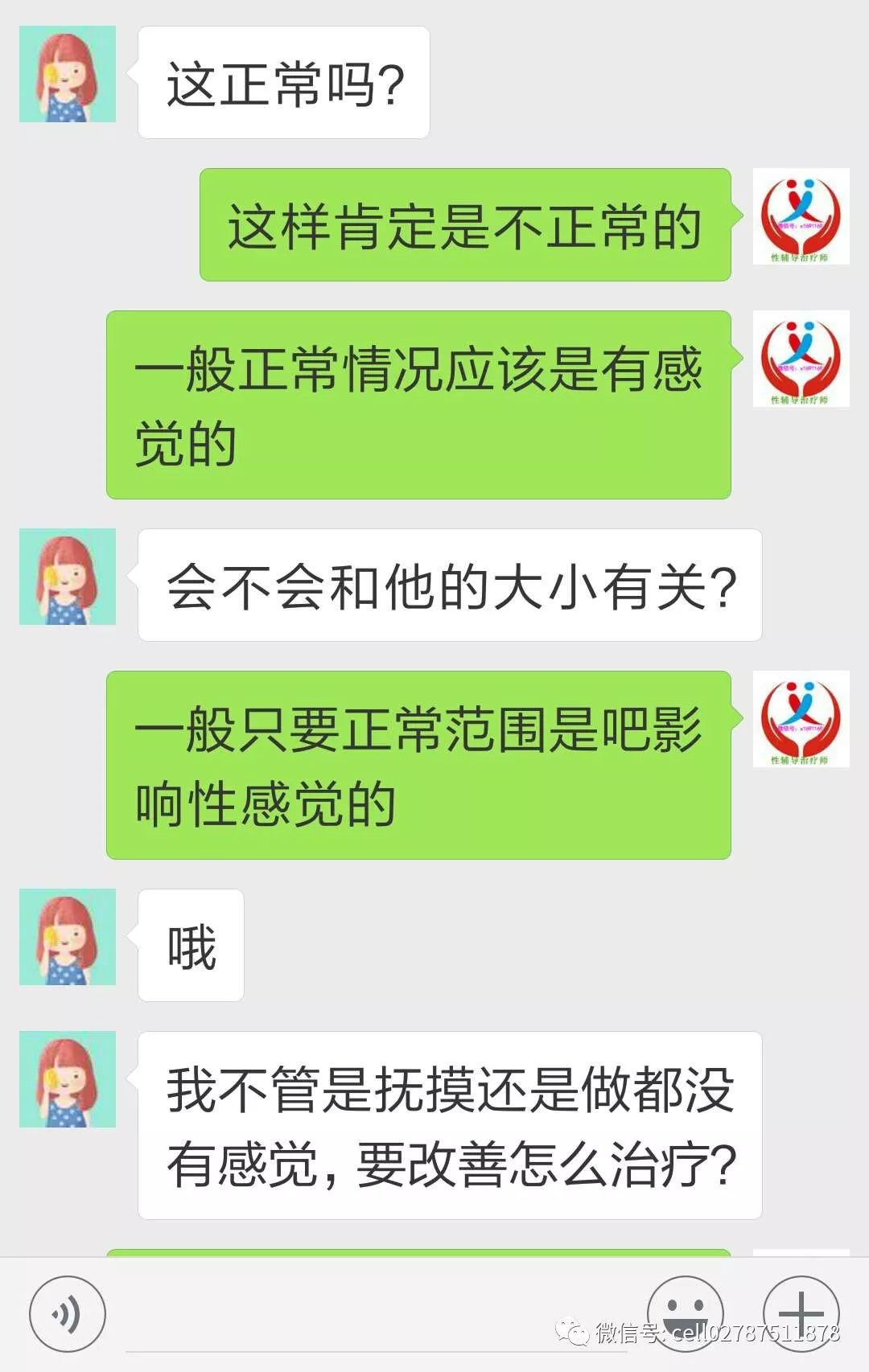Open girl avatar beside 这正常吗 message
This screenshot has width=869, height=1372.
click(68, 74)
